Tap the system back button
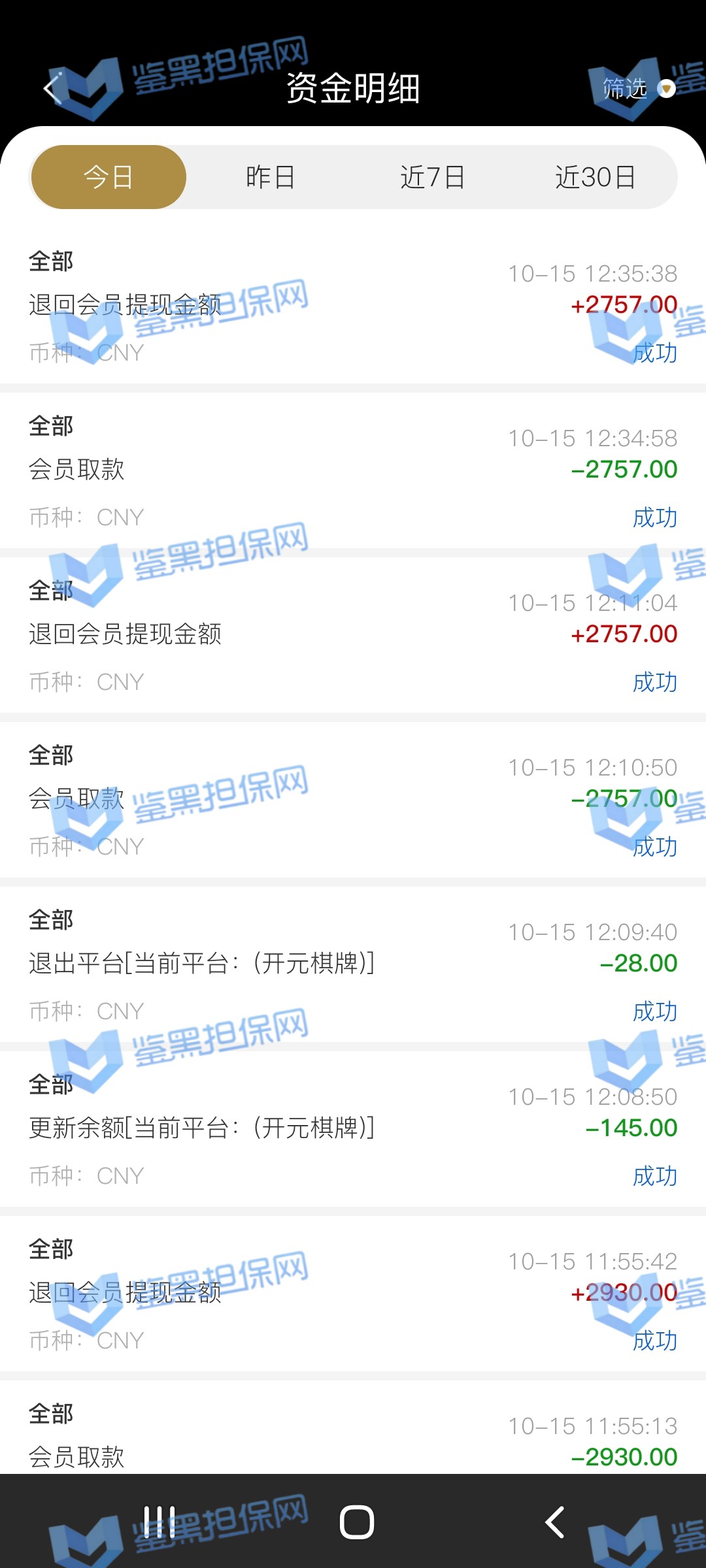Screen dimensions: 706x1568 coord(554,1522)
